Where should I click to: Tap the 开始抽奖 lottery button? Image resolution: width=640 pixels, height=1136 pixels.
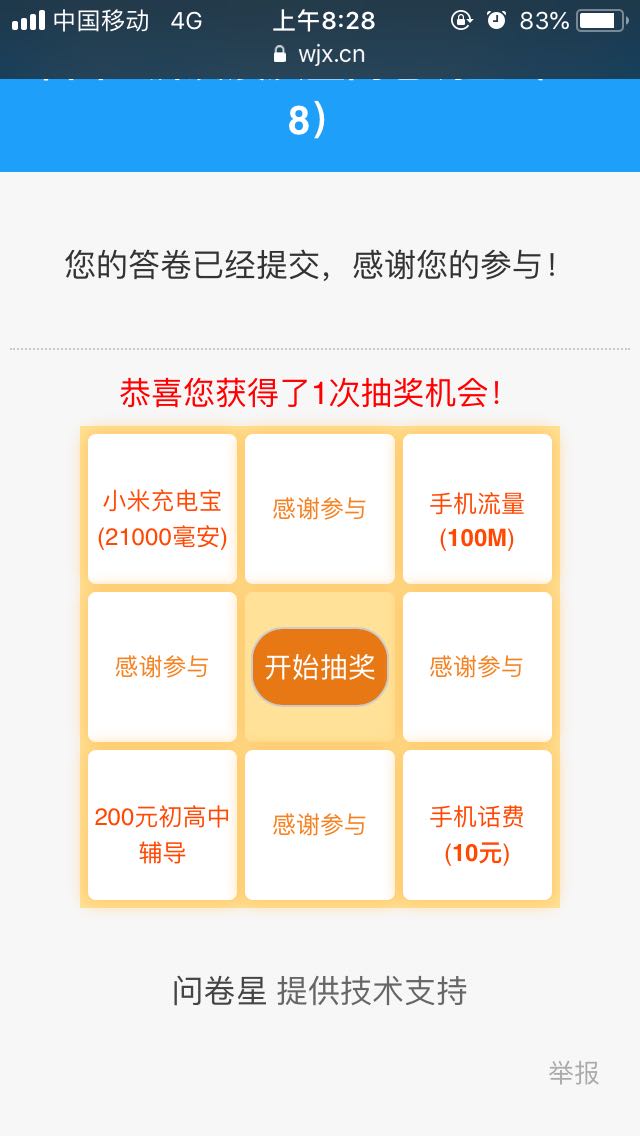click(x=319, y=667)
